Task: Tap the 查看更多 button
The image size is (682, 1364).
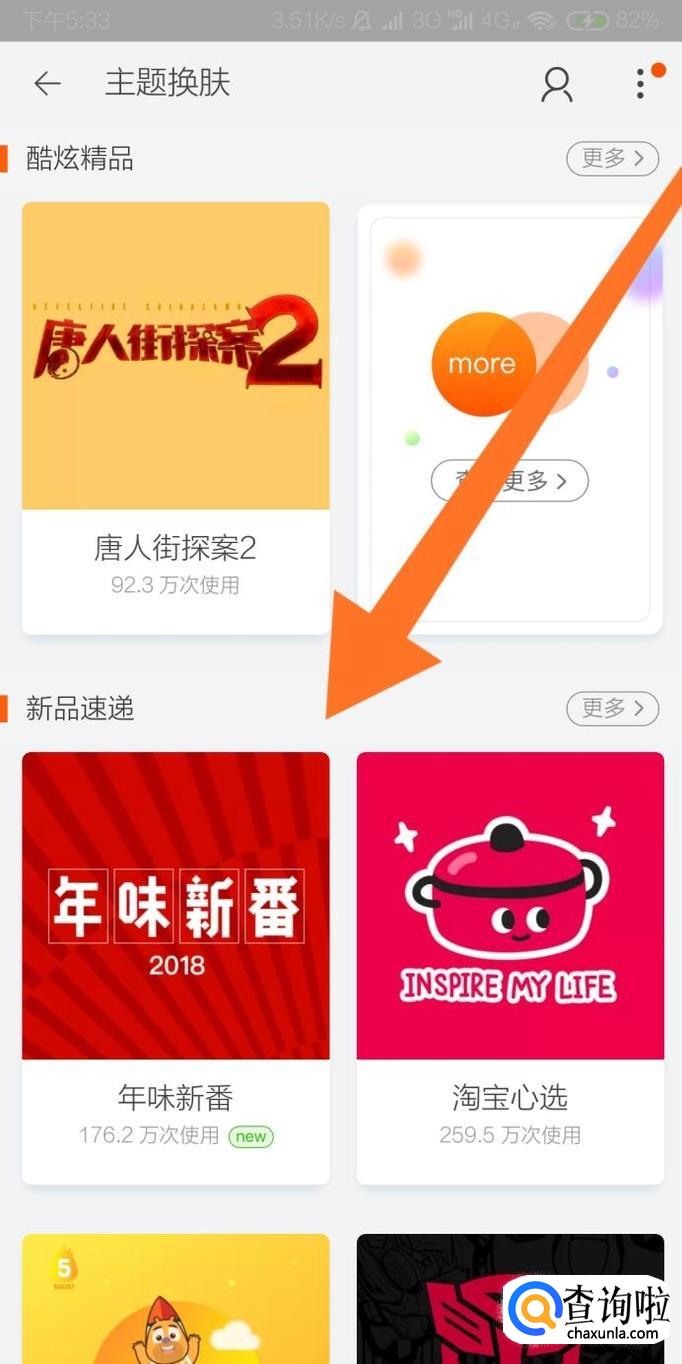Action: [510, 481]
